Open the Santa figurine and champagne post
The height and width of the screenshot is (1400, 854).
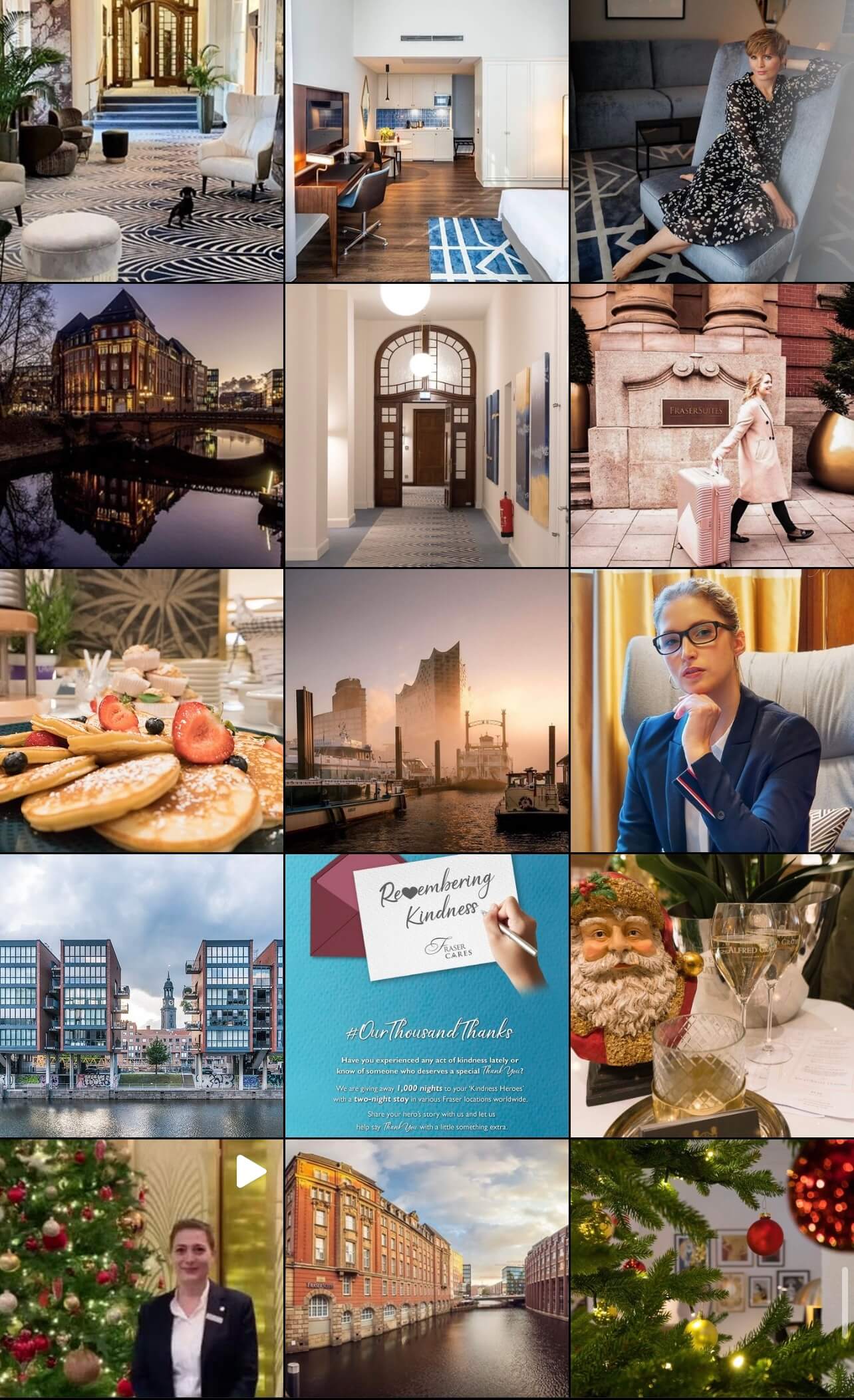pyautogui.click(x=712, y=995)
